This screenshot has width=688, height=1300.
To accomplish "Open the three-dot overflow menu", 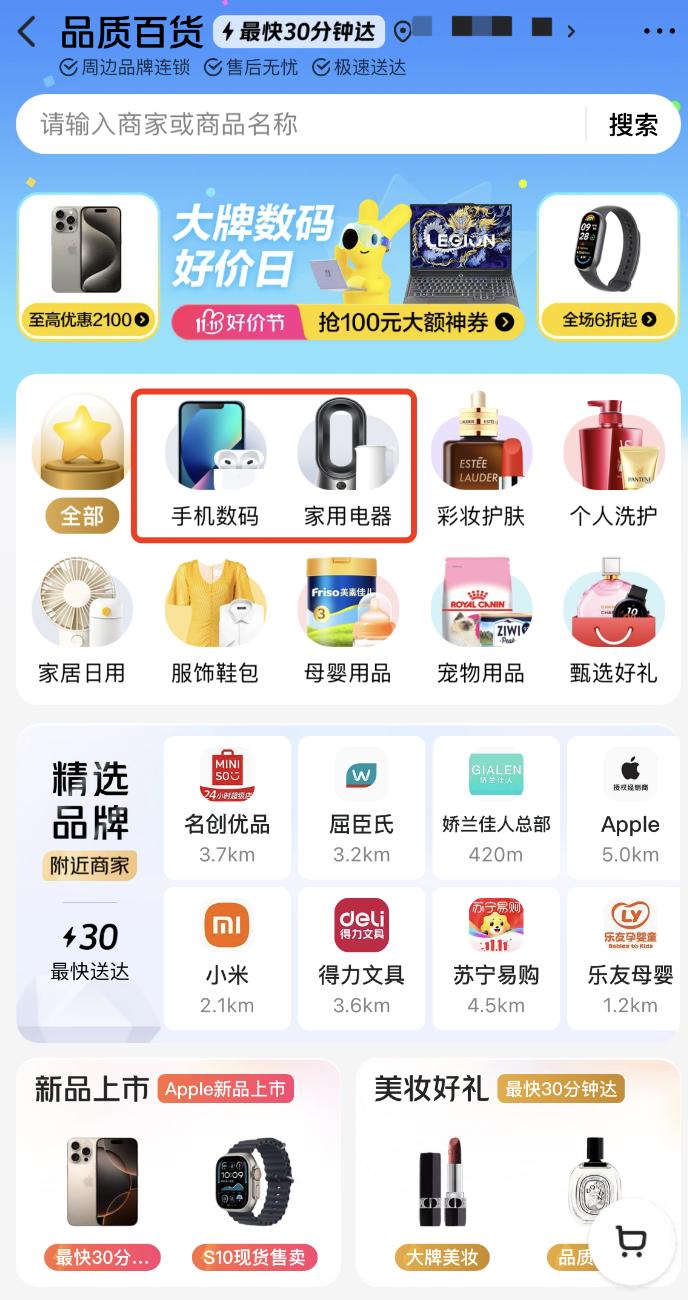I will [x=659, y=32].
